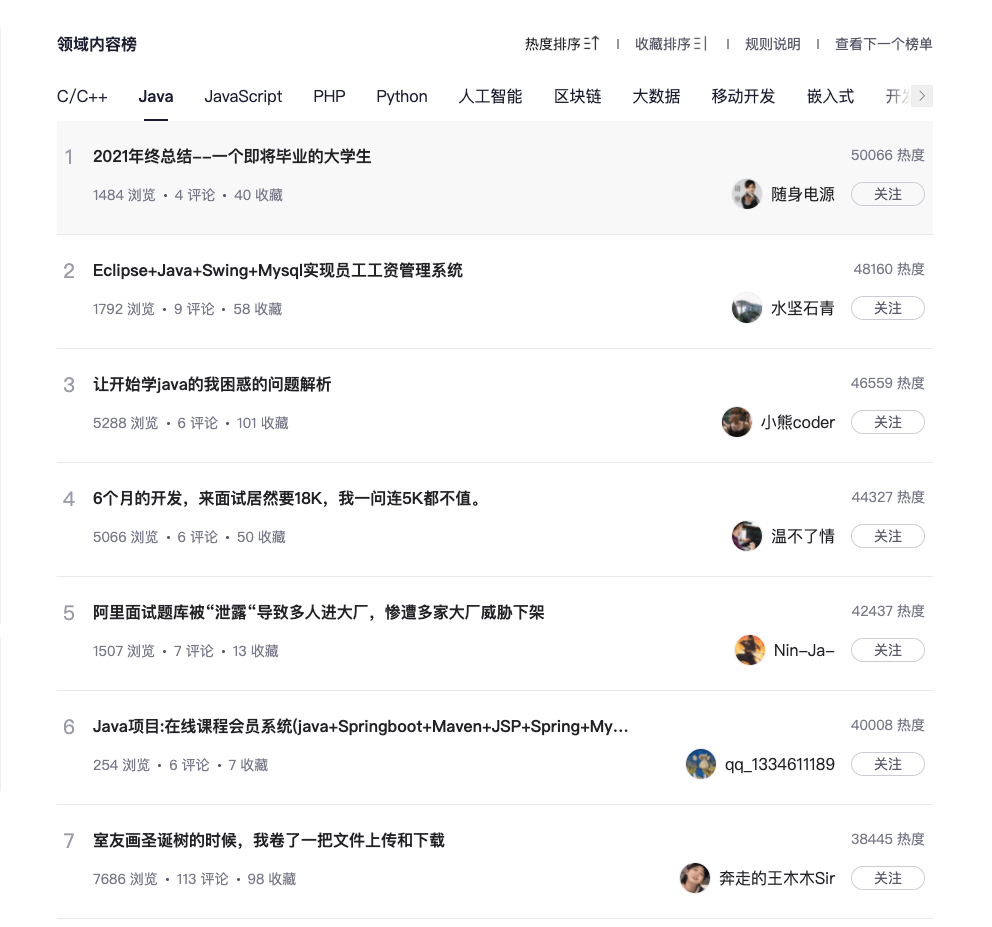Switch to the JavaScript tab

(x=243, y=97)
